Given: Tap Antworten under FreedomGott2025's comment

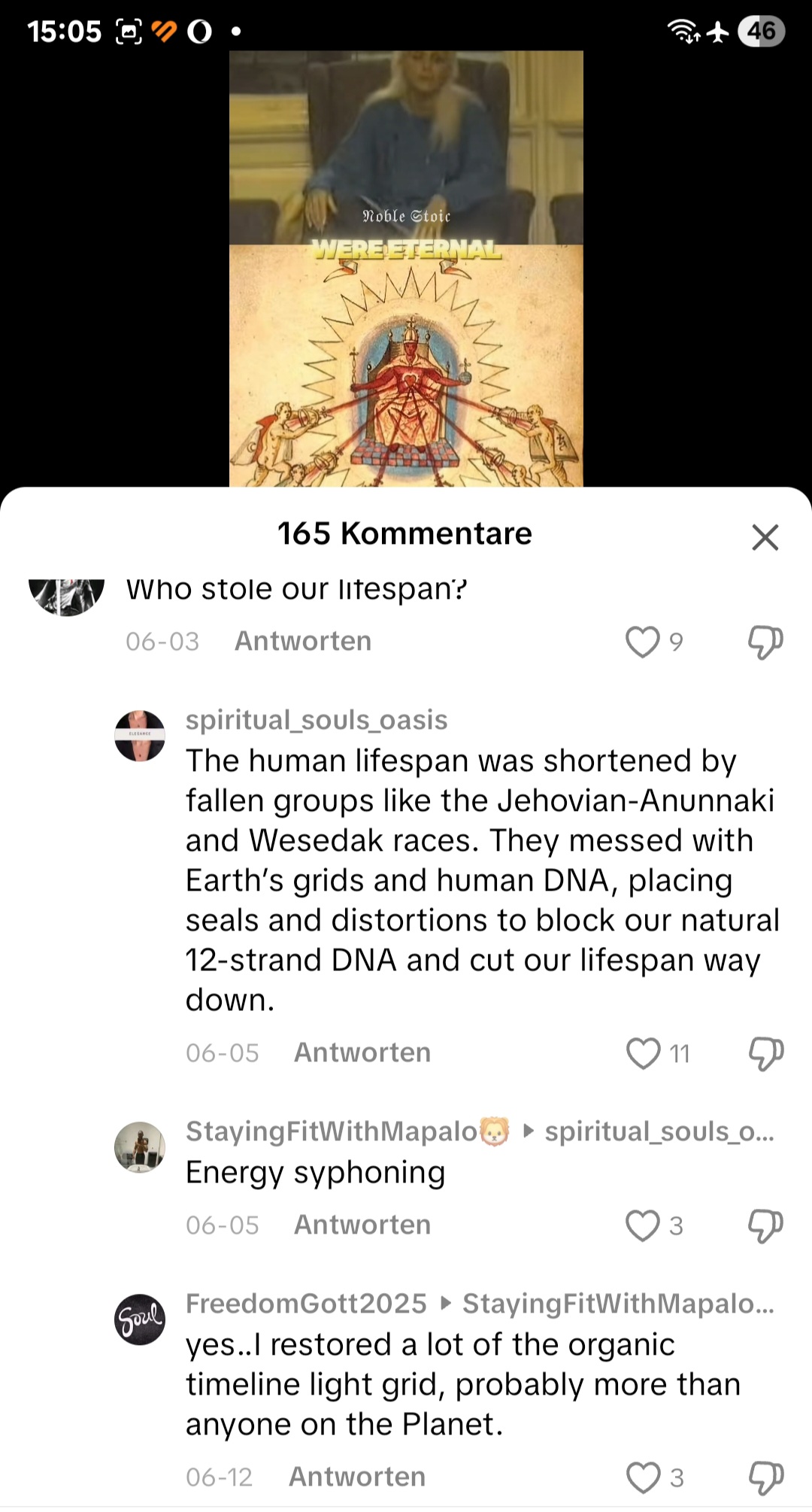Looking at the screenshot, I should pyautogui.click(x=357, y=1477).
